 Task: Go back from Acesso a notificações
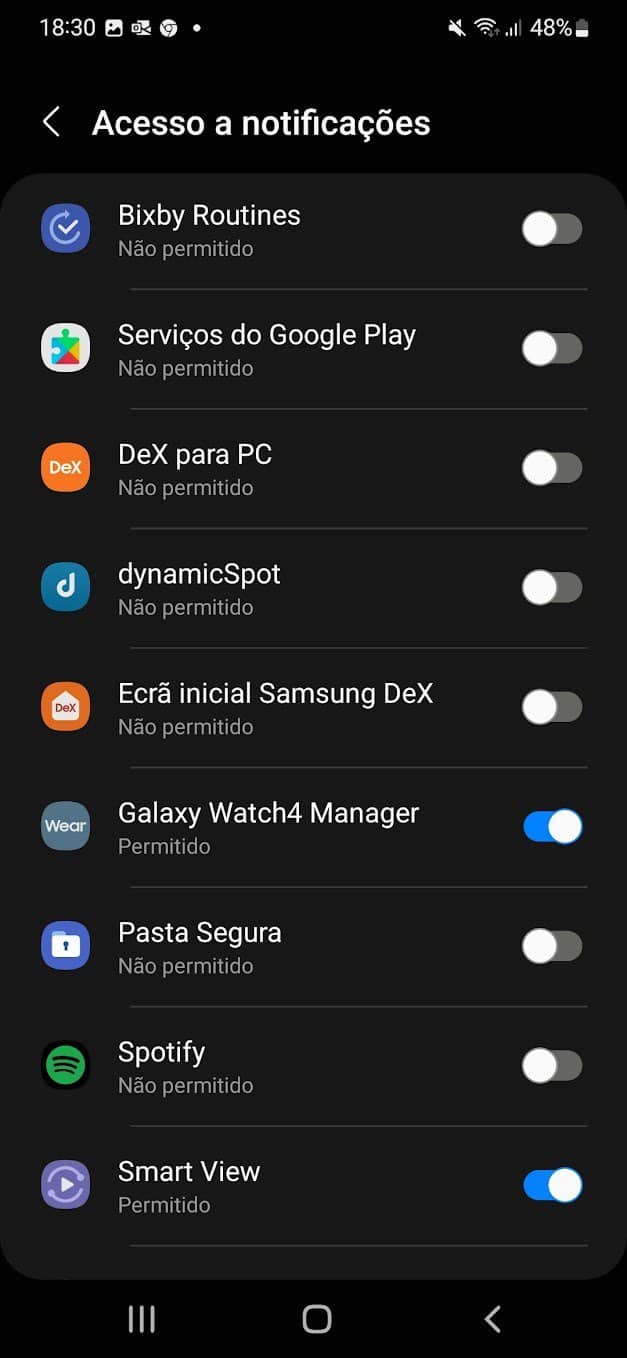(52, 123)
